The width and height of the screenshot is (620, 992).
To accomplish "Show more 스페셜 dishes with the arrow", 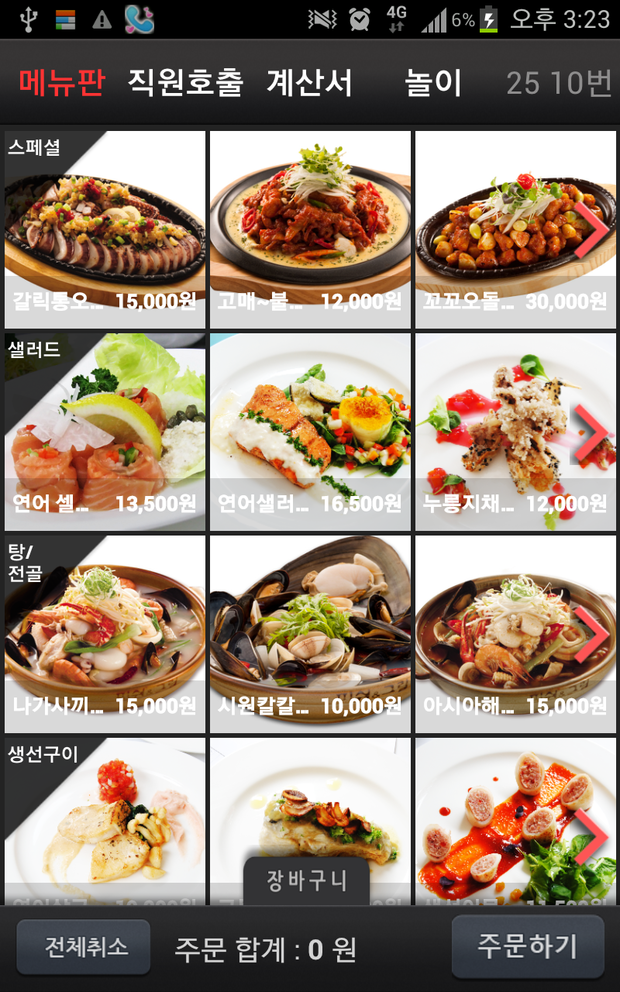I will tap(592, 230).
